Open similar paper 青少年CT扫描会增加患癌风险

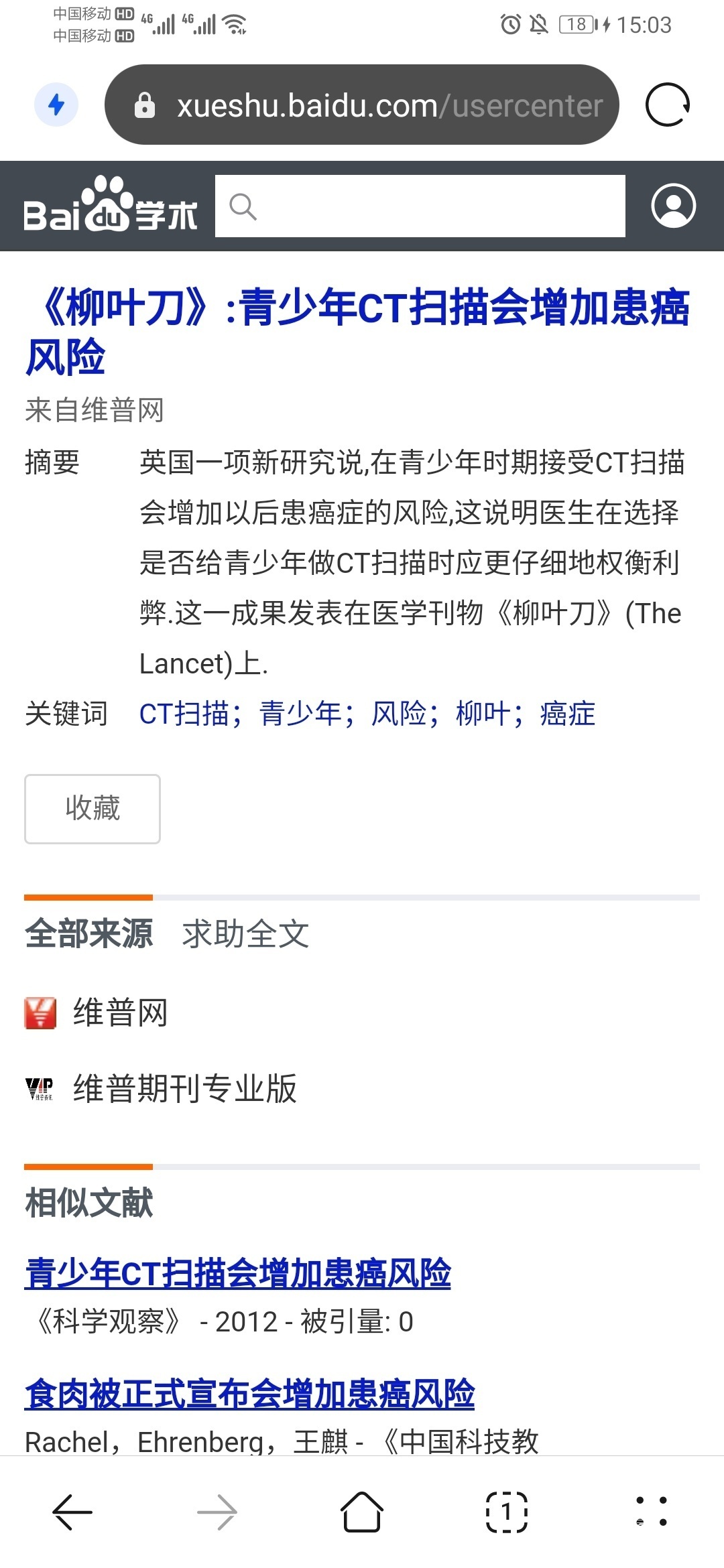tap(238, 1274)
